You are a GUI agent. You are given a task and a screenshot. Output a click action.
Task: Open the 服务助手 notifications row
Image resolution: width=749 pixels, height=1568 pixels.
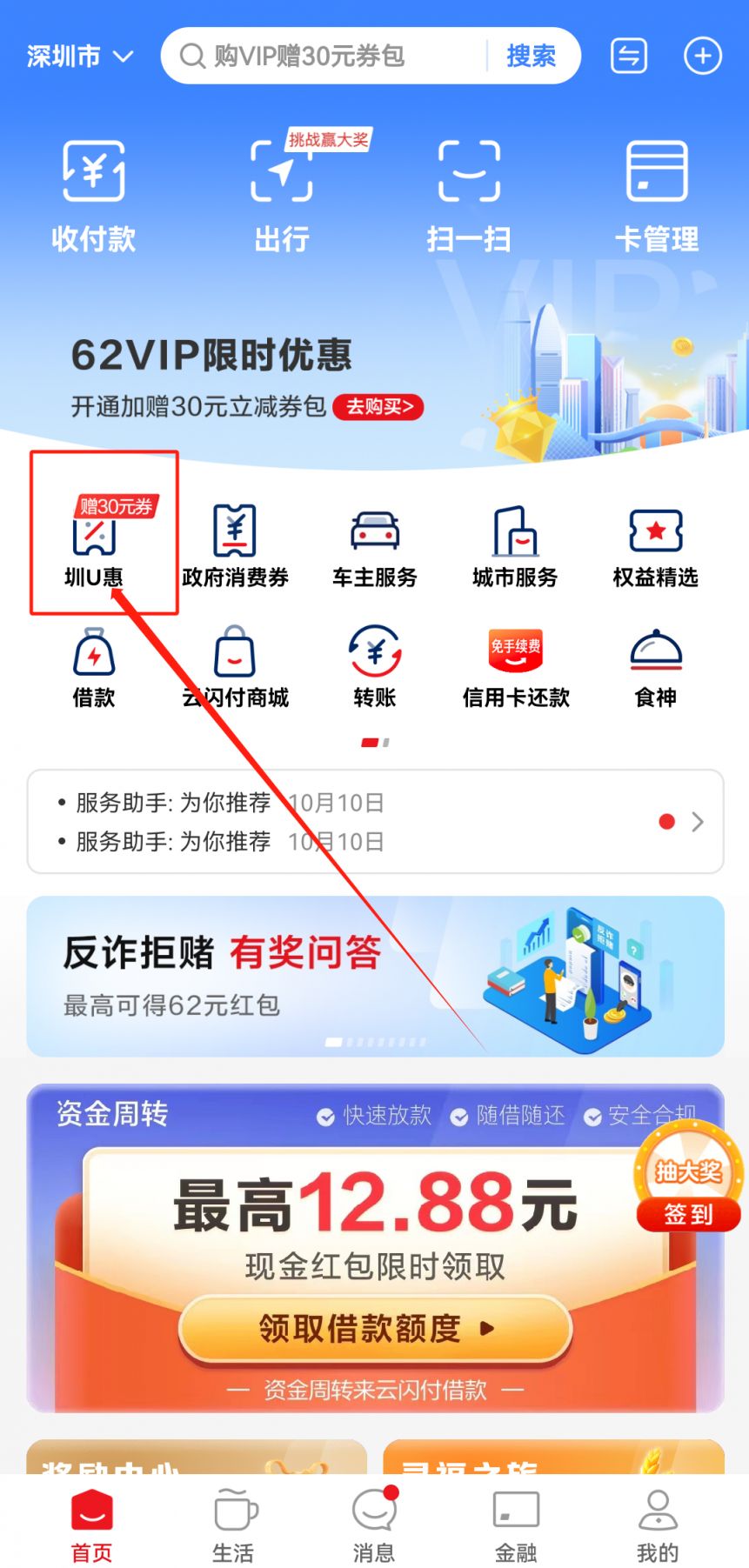tap(375, 821)
